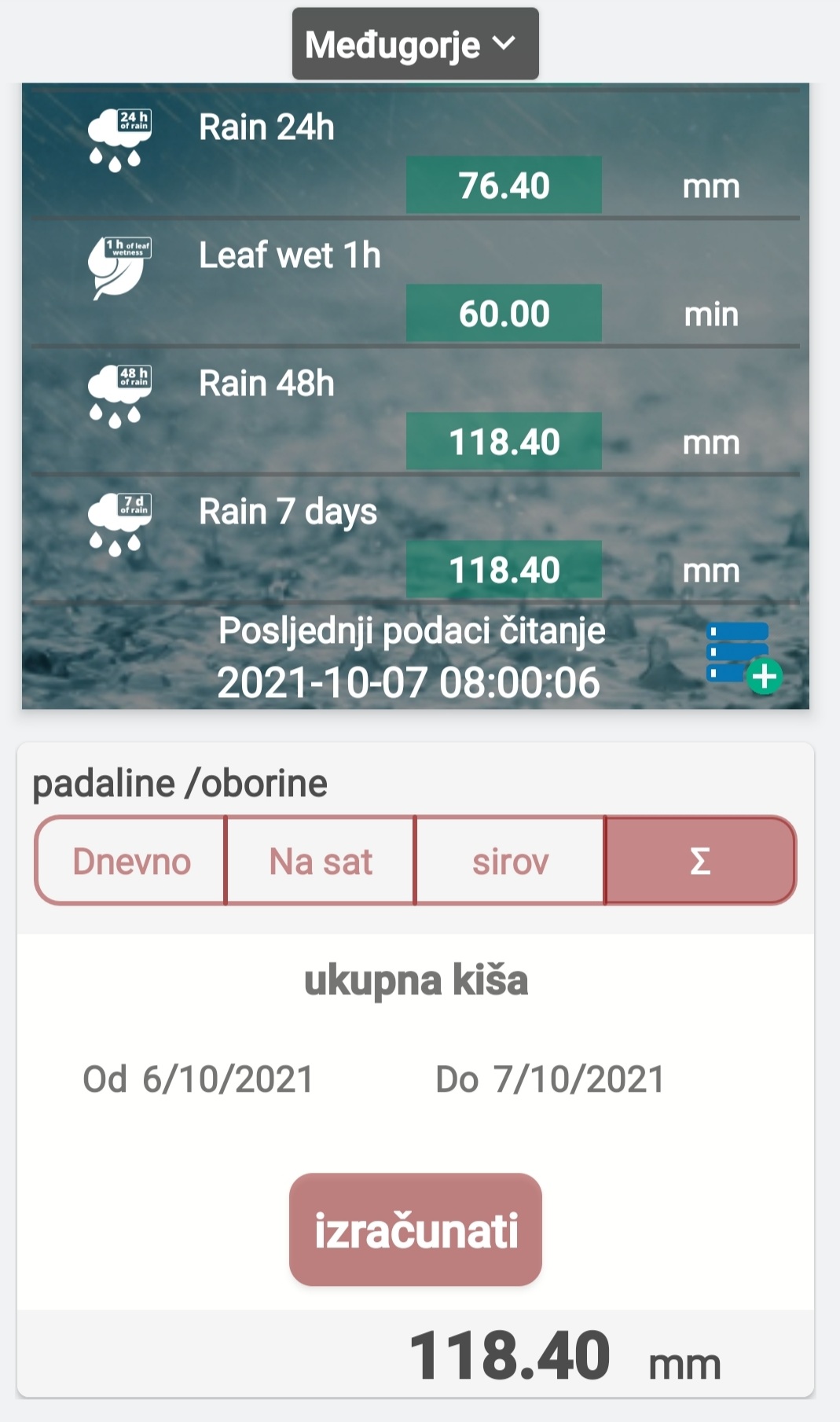Tap the izračunati button
Image resolution: width=840 pixels, height=1422 pixels.
pyautogui.click(x=416, y=1229)
